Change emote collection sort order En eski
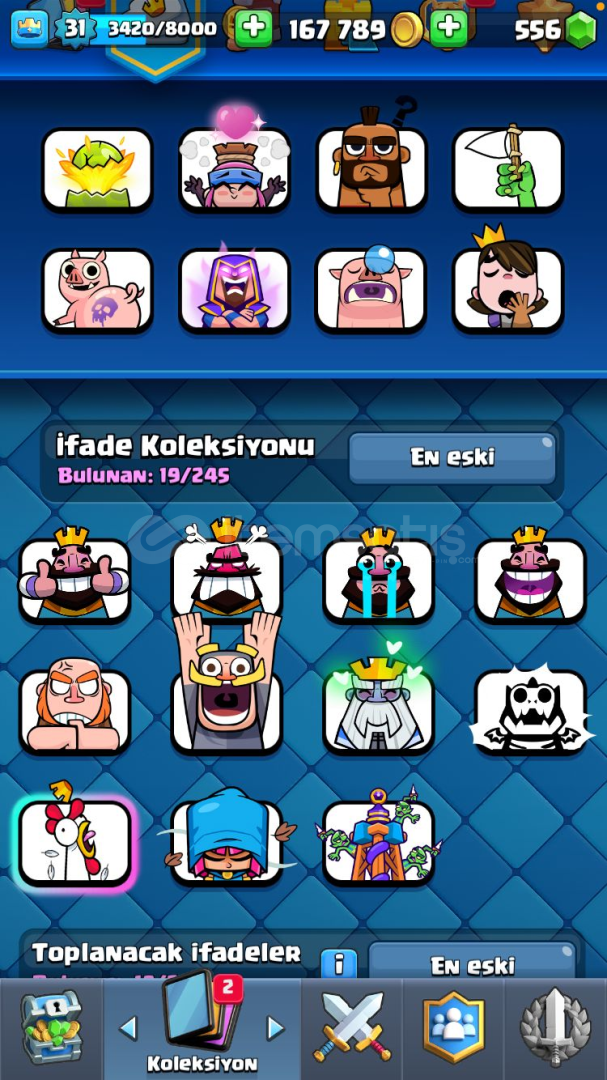Image resolution: width=607 pixels, height=1080 pixels. 452,458
